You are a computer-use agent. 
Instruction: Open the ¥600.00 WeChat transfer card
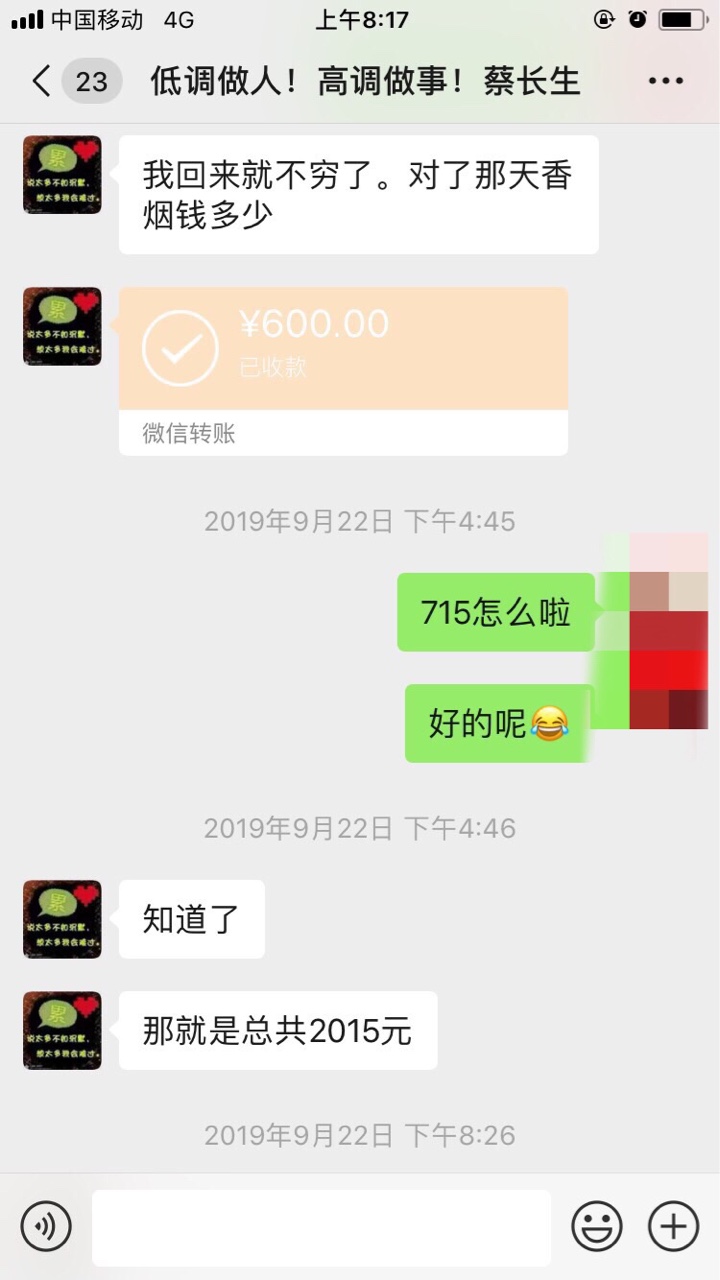pos(343,370)
